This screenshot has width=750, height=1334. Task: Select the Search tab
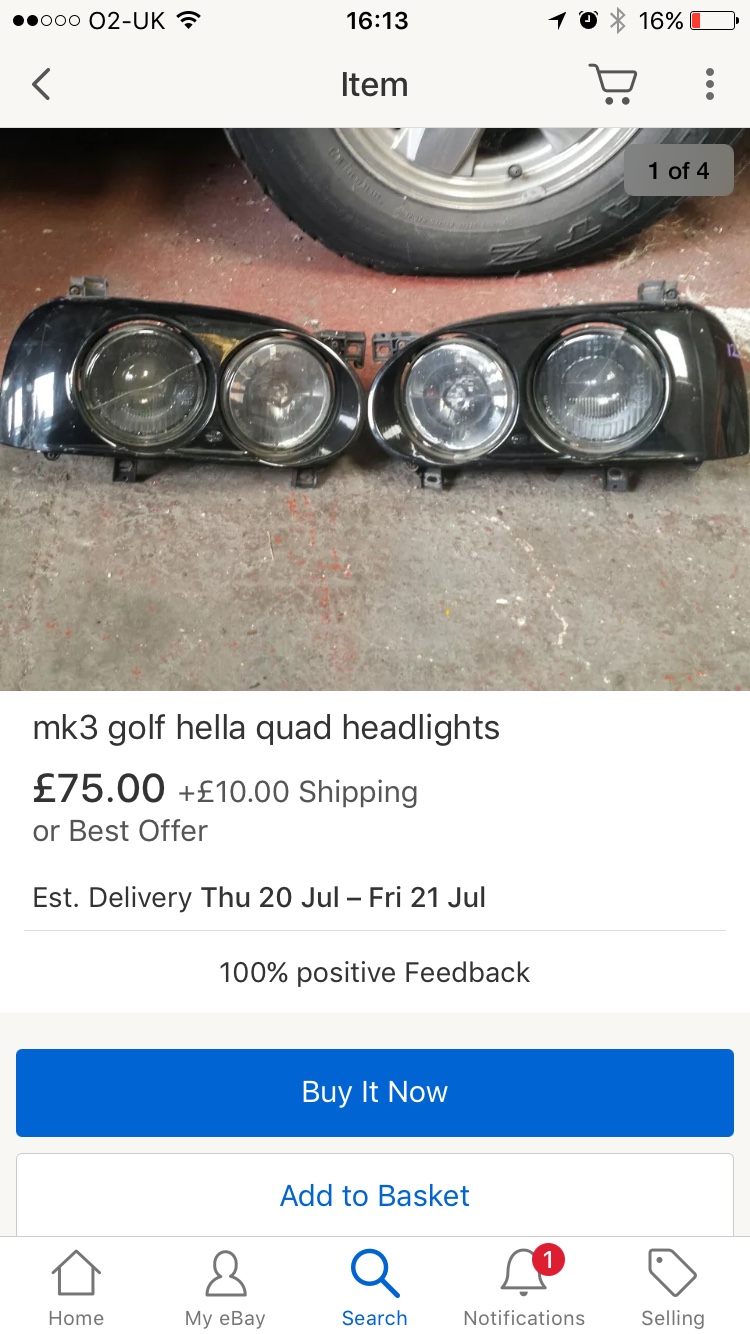375,1289
